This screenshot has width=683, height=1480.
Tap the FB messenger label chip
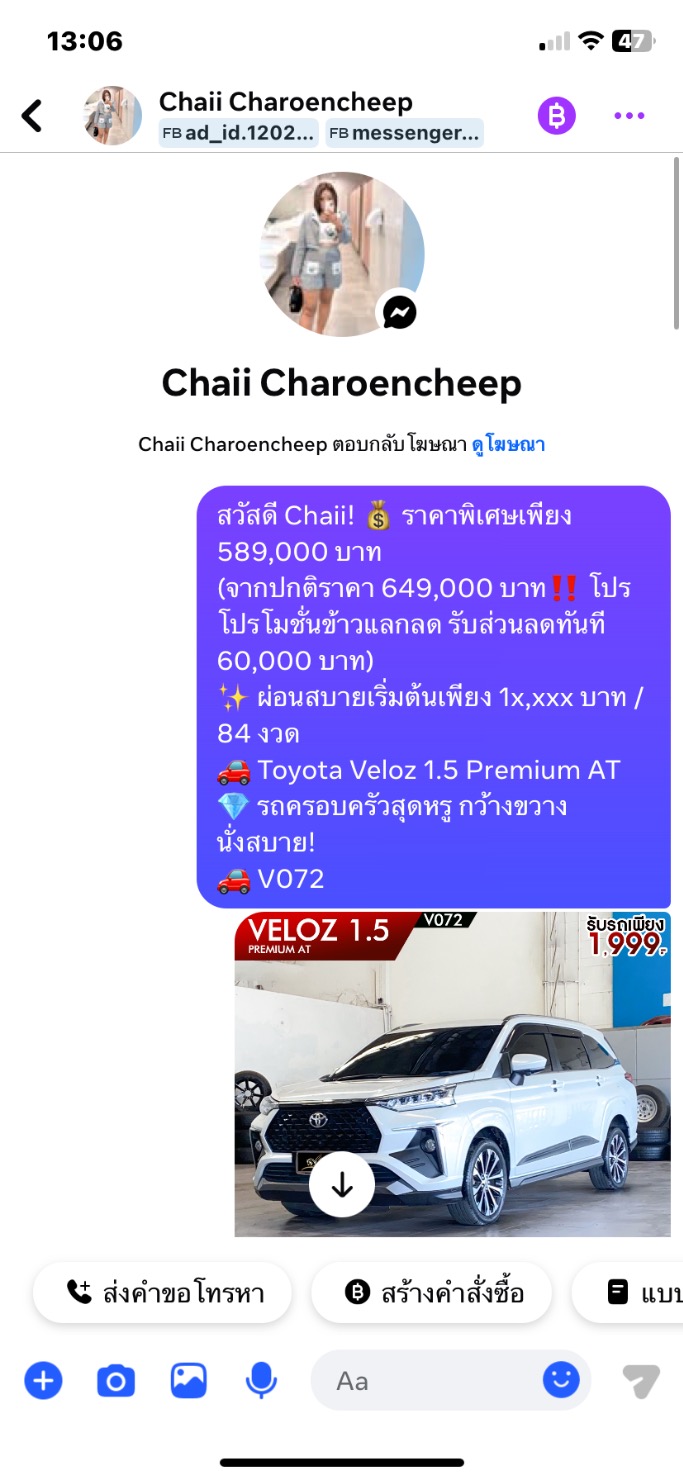pos(404,132)
